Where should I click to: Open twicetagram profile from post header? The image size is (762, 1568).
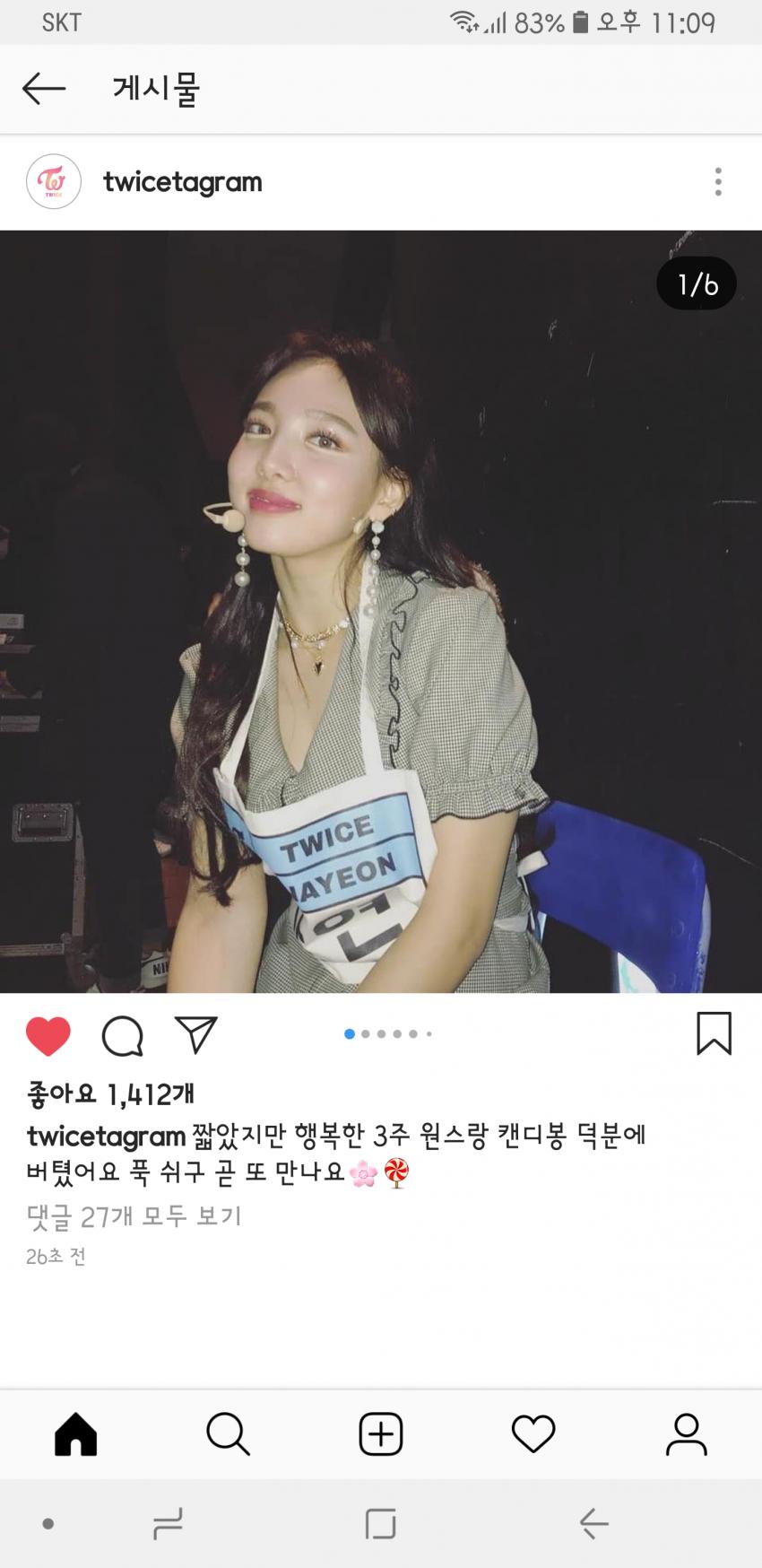(x=182, y=182)
